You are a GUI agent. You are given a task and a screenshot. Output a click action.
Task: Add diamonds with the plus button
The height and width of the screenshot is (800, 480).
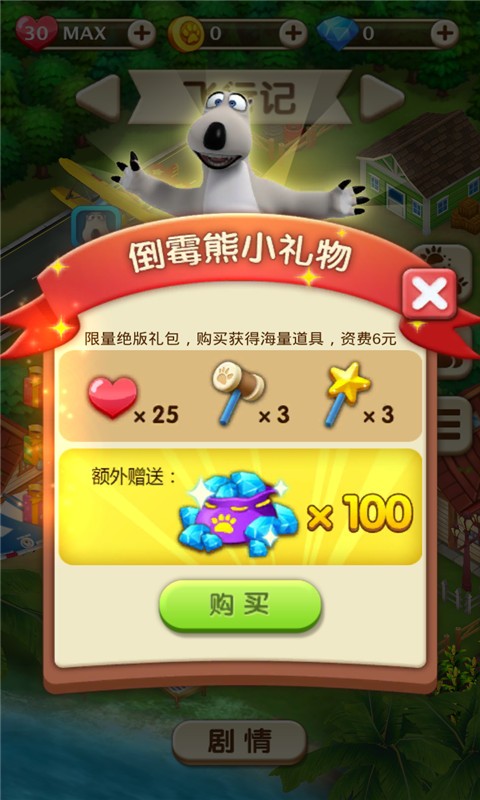point(445,34)
